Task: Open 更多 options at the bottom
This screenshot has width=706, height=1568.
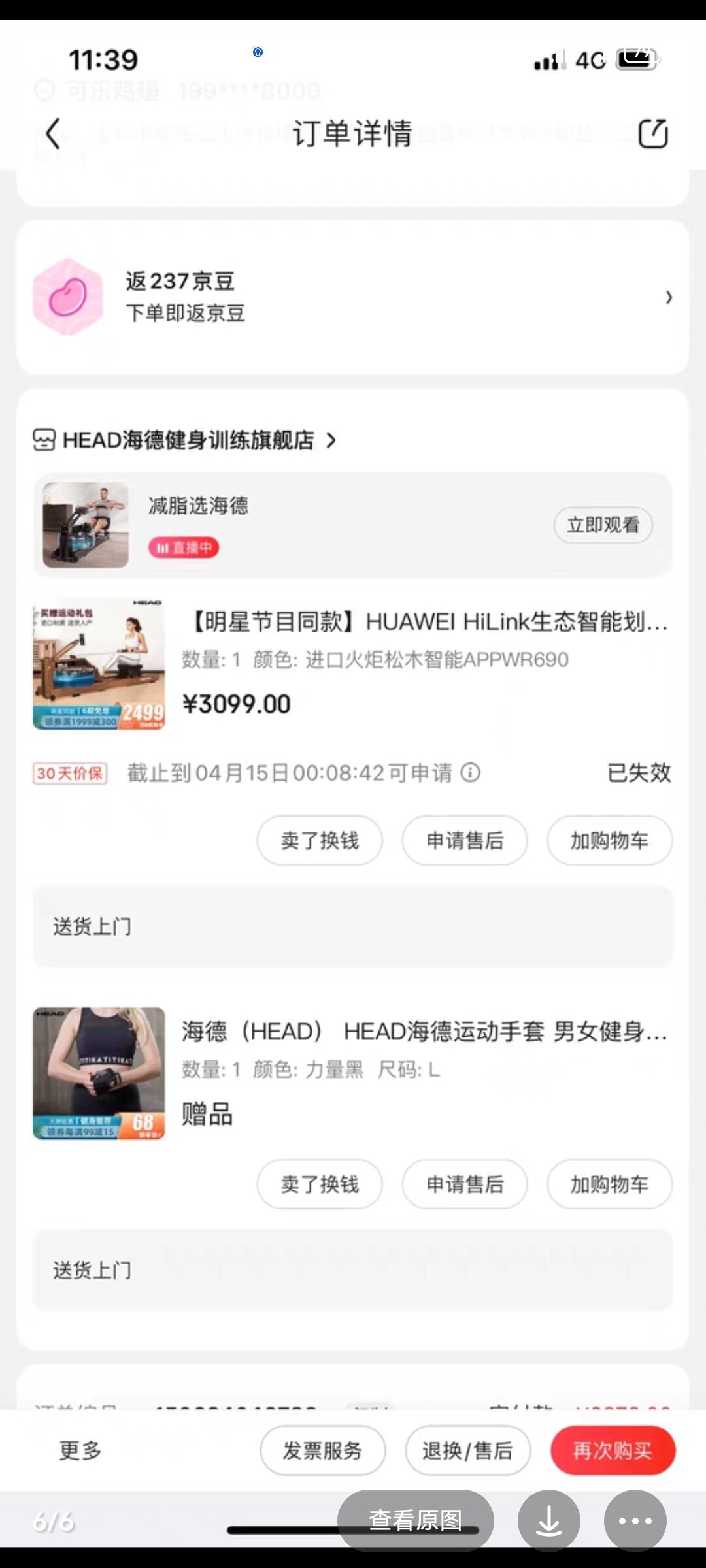Action: 80,1450
